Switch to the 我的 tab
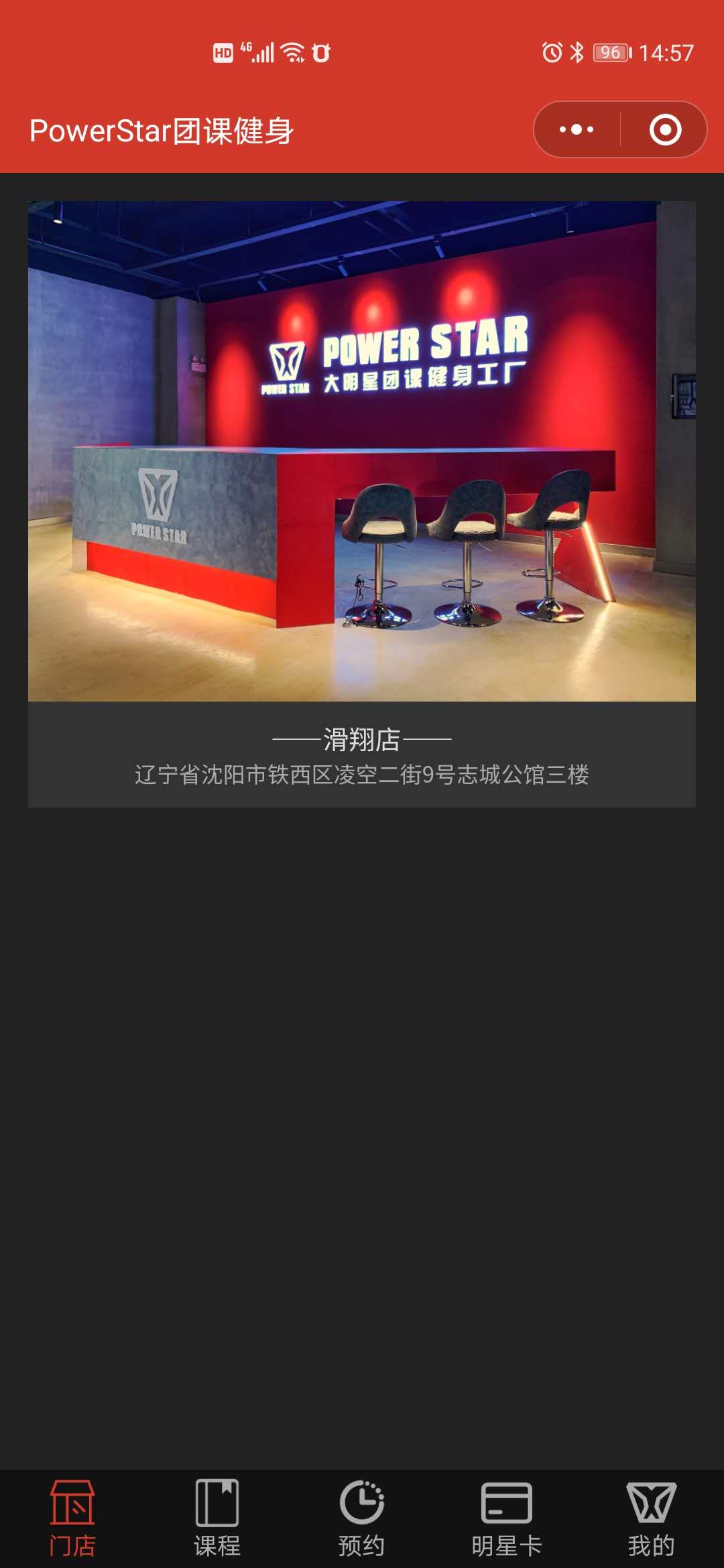This screenshot has width=724, height=1568. pyautogui.click(x=651, y=1518)
